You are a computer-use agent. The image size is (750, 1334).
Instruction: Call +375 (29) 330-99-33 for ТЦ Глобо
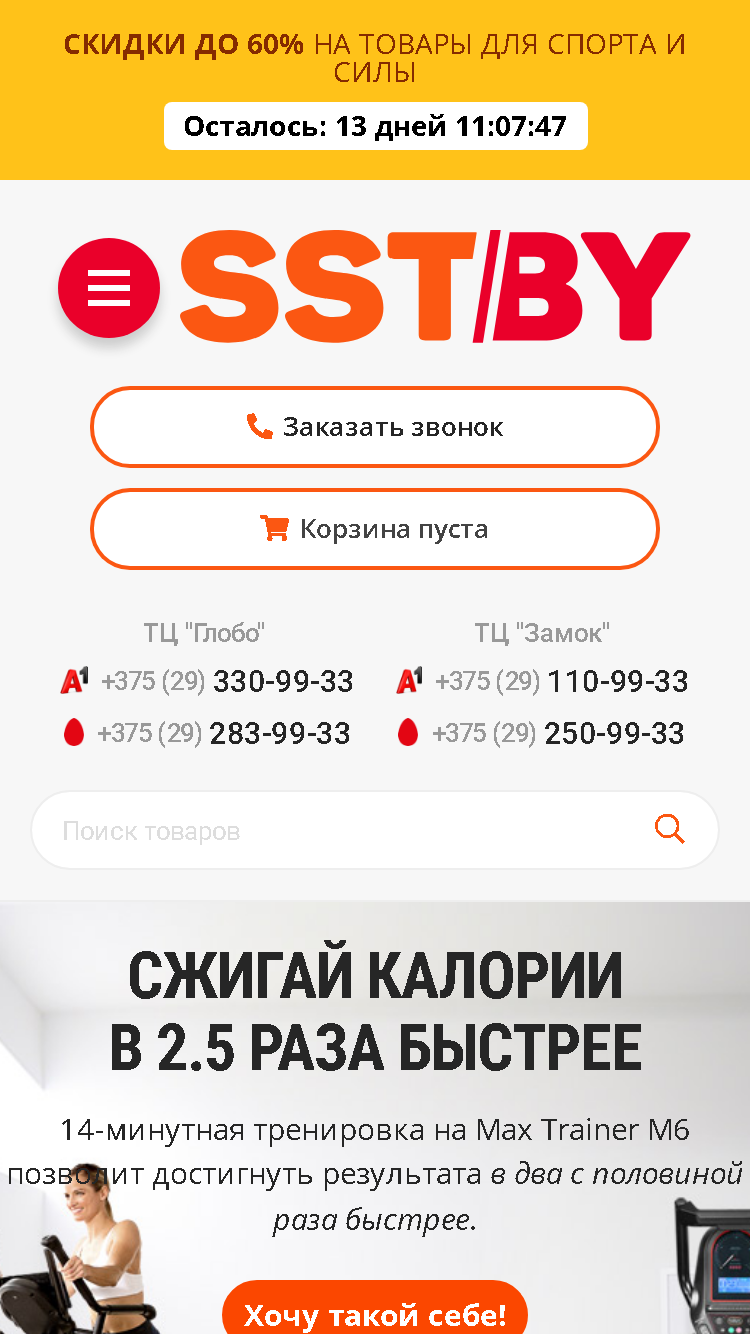(227, 682)
